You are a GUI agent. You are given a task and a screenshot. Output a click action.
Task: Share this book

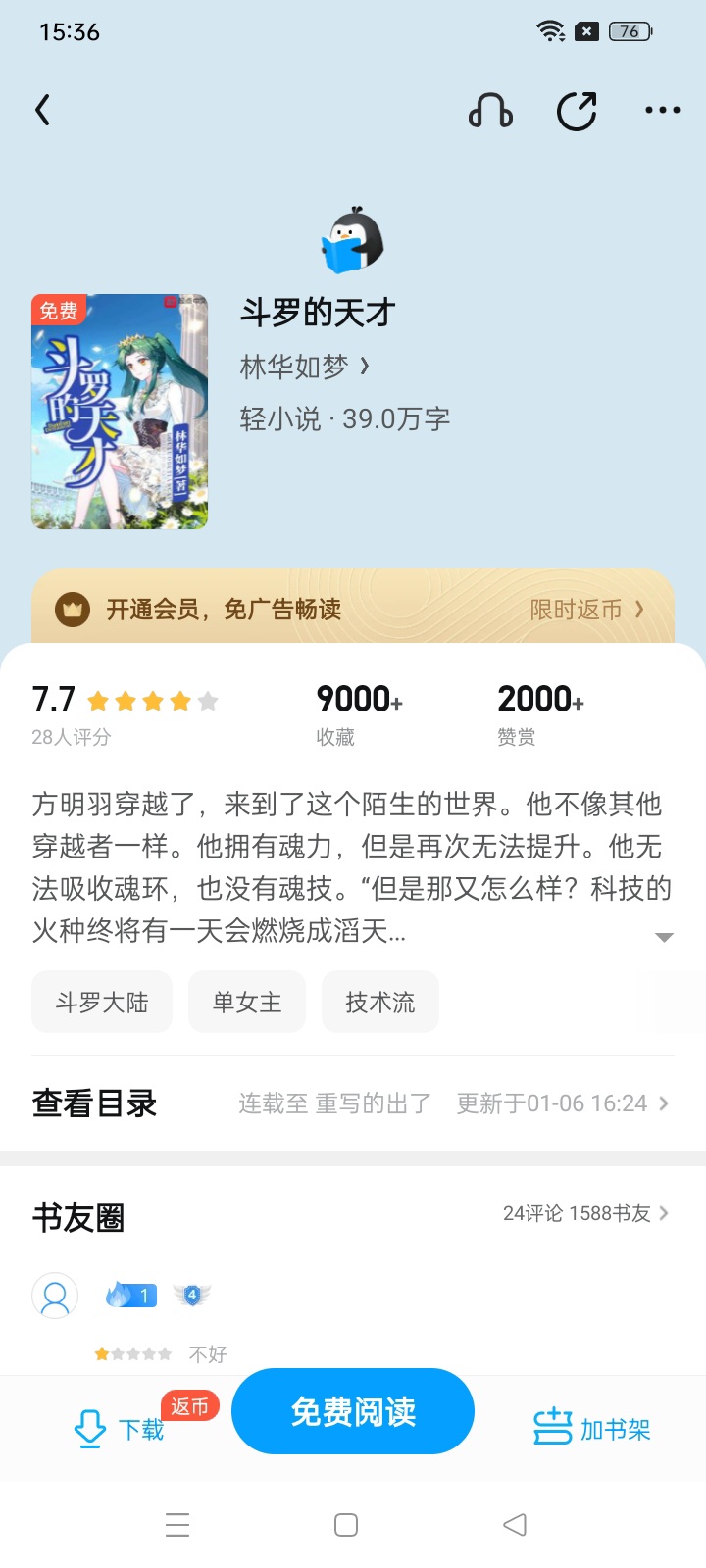577,111
